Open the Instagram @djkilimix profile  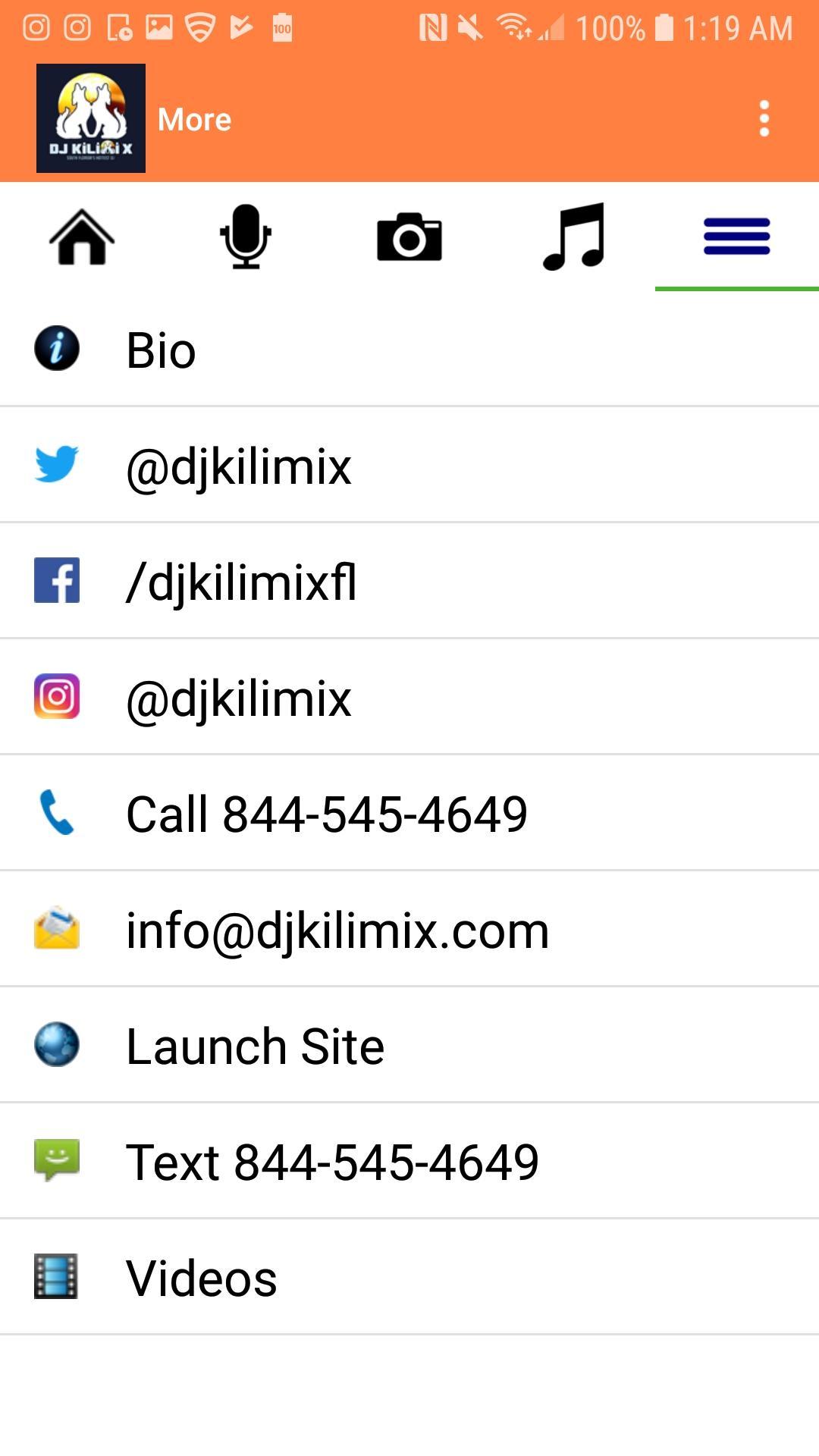pos(409,697)
